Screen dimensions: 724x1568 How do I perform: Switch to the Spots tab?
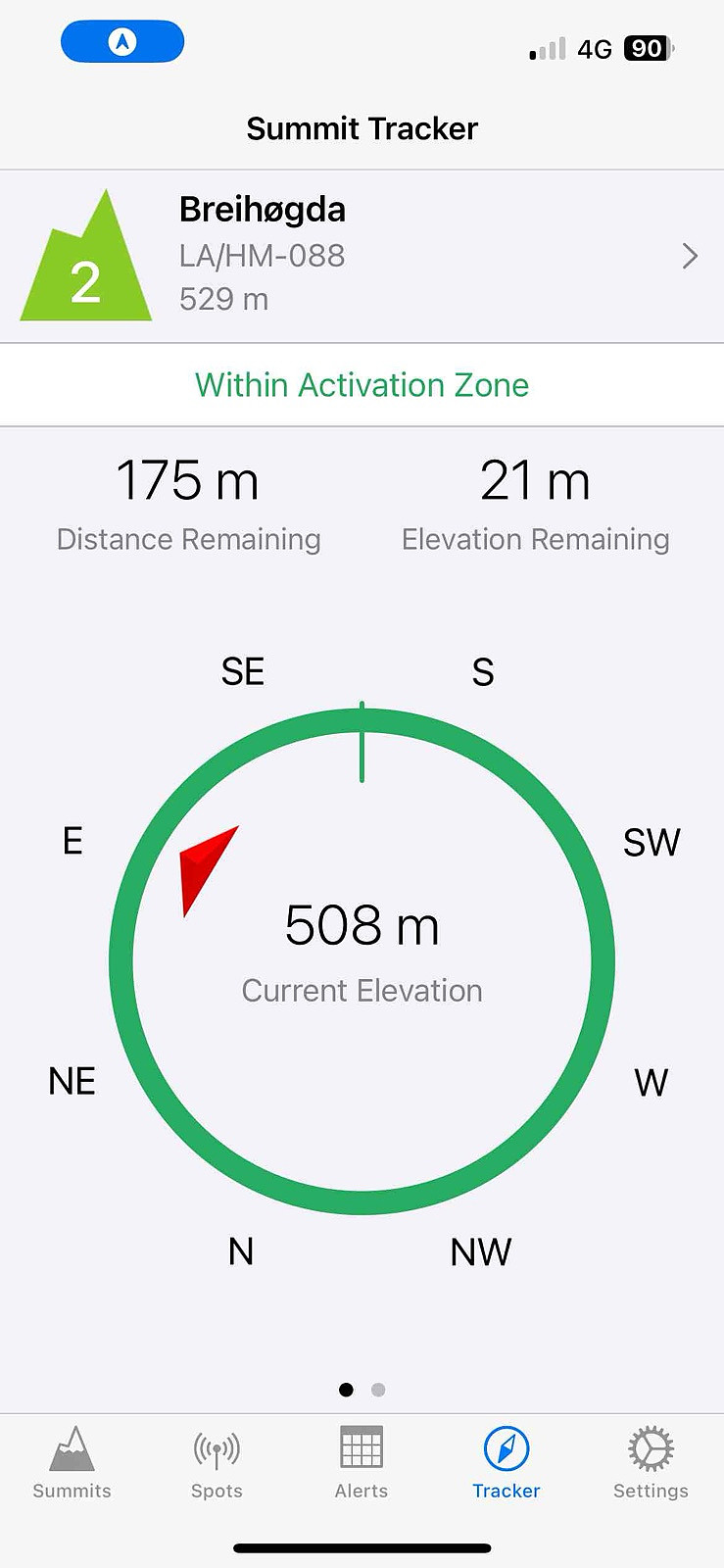click(217, 1463)
